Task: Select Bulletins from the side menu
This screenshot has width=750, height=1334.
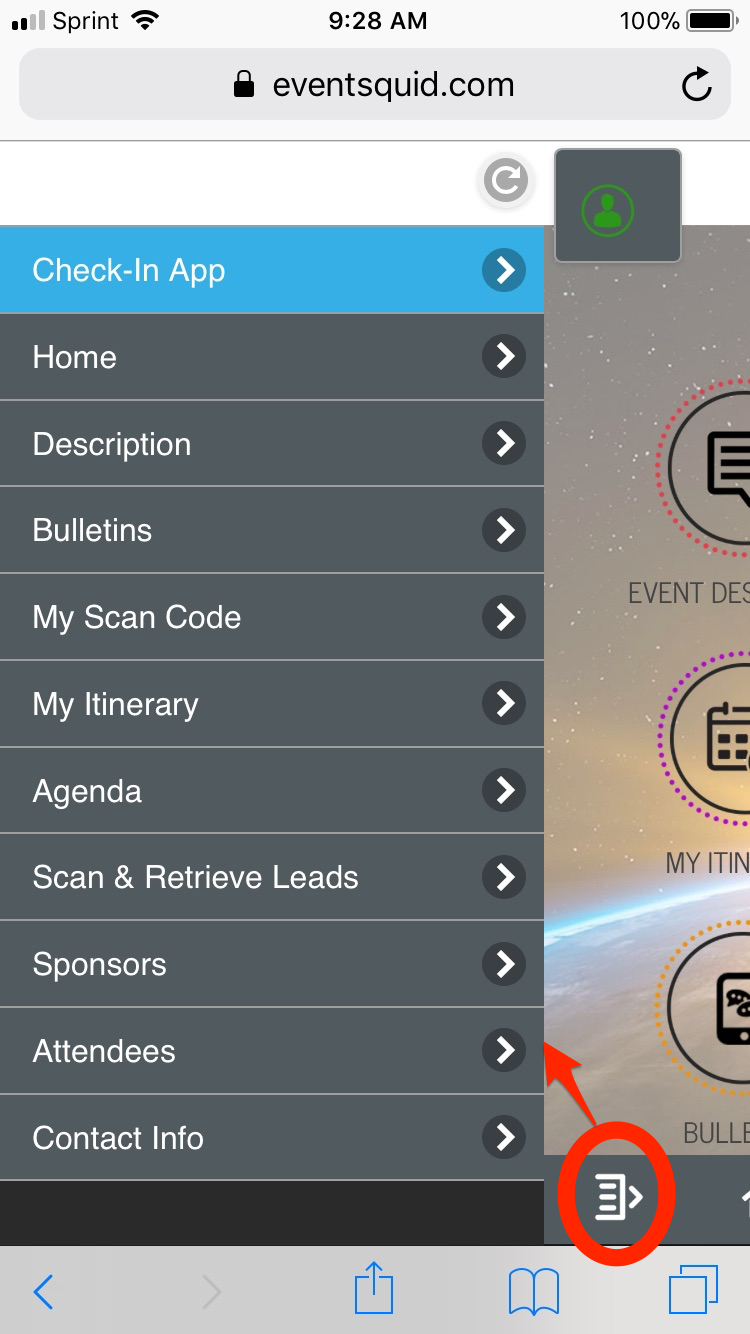Action: pos(272,530)
